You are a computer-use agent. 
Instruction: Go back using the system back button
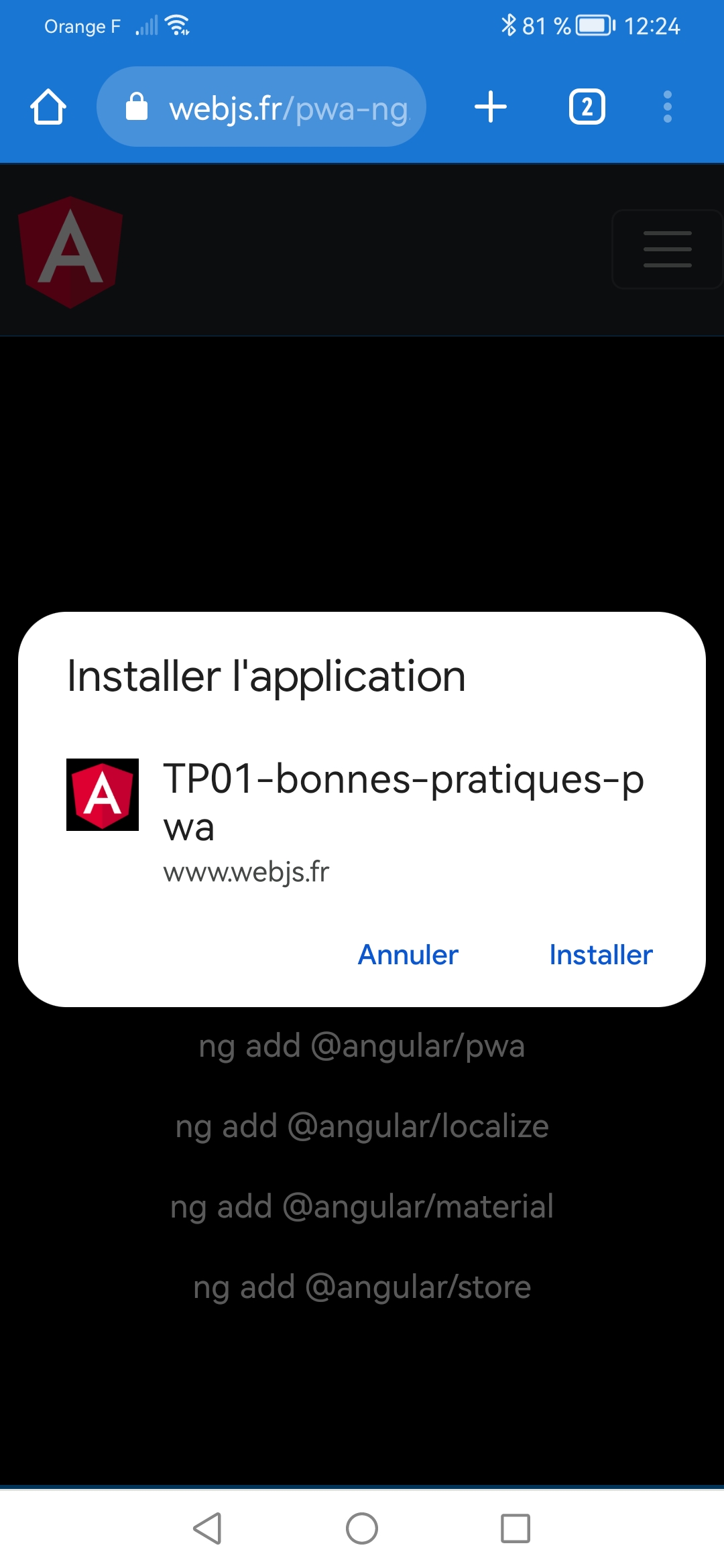point(208,1528)
